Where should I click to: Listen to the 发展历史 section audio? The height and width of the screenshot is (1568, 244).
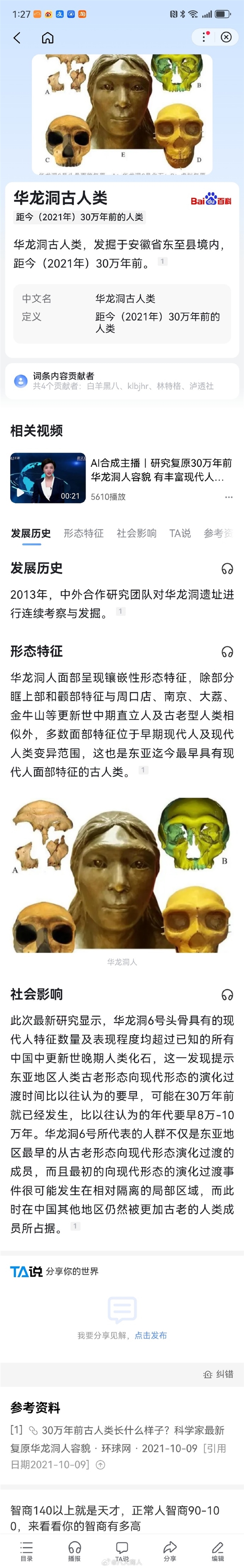tap(227, 569)
